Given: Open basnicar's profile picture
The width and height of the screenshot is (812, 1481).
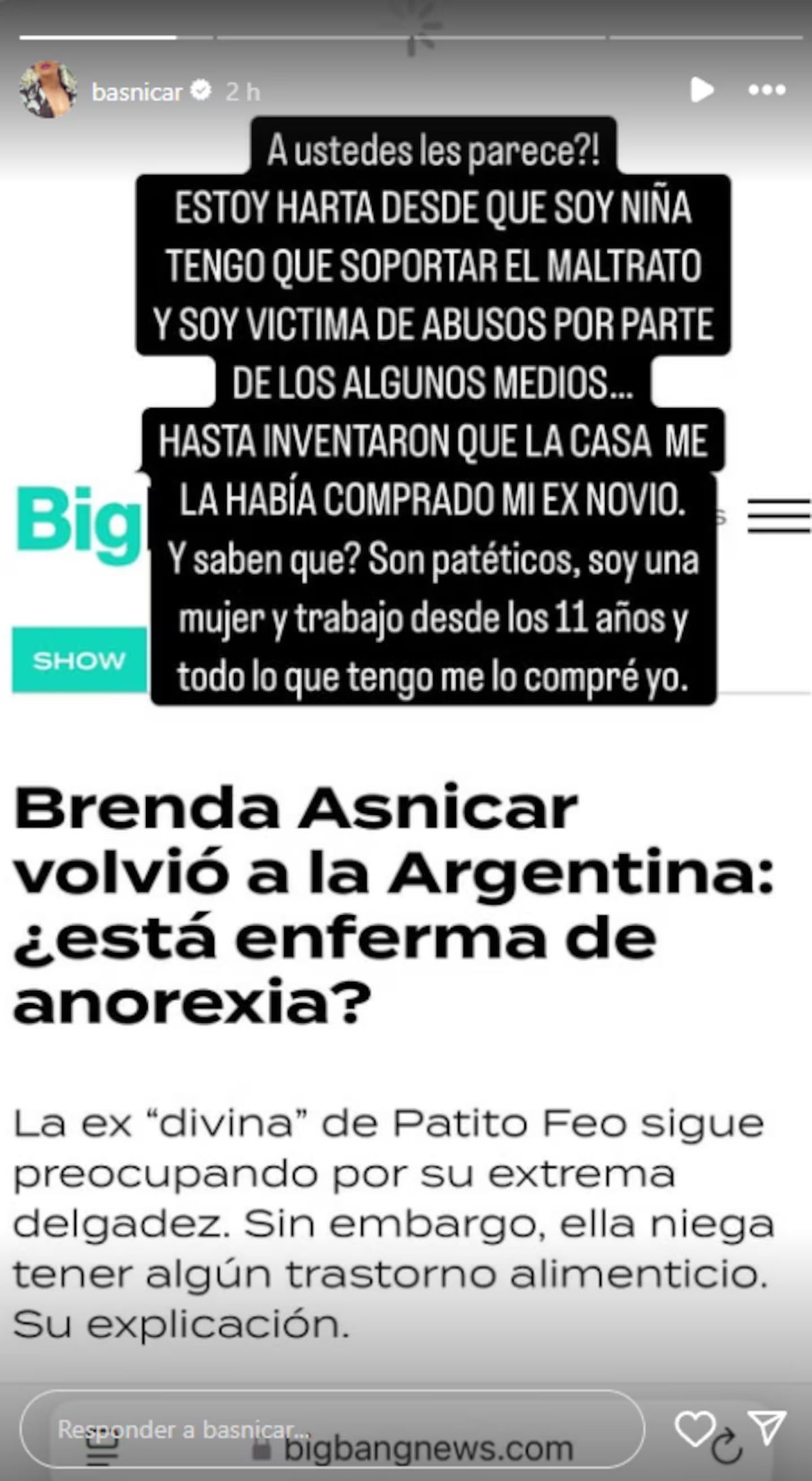Looking at the screenshot, I should pos(47,90).
